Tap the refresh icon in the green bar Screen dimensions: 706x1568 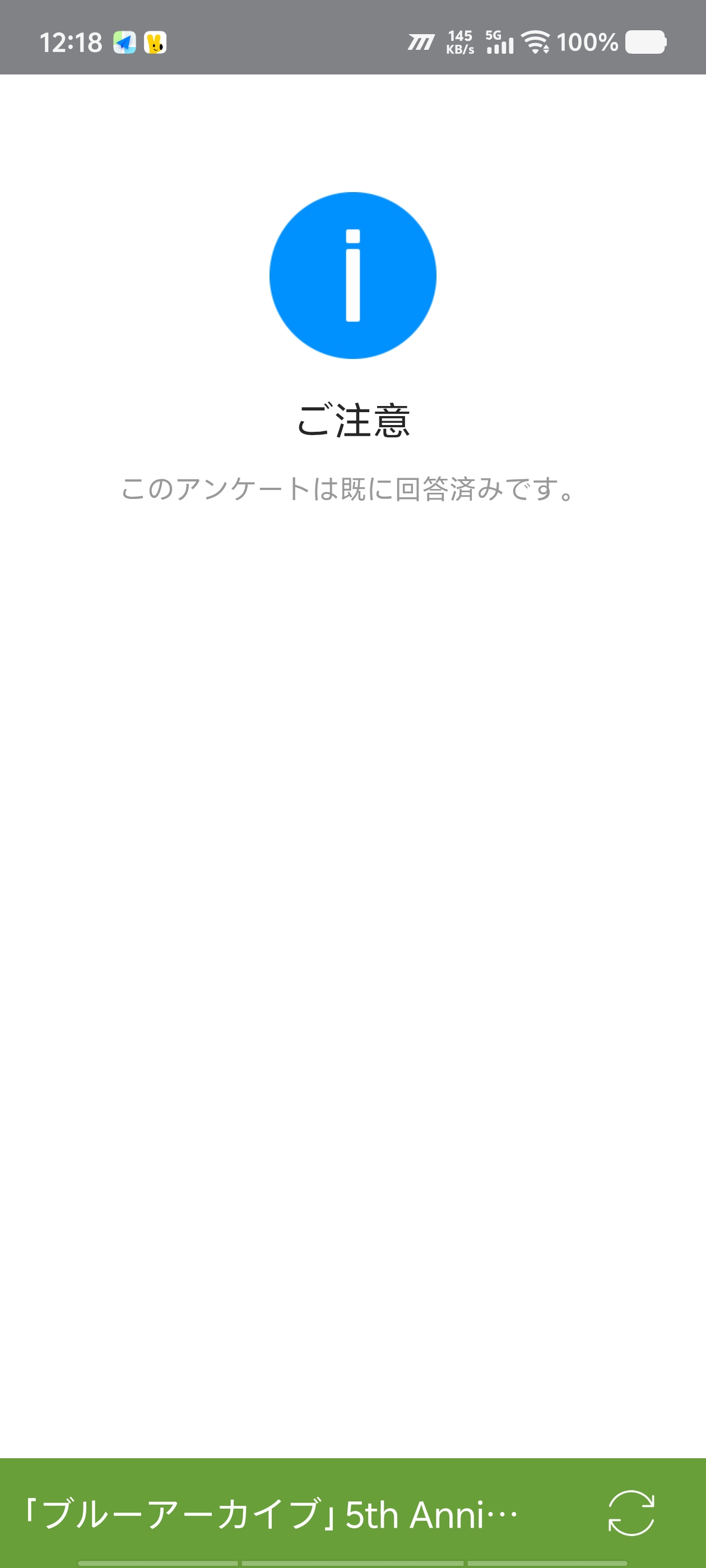[631, 1513]
